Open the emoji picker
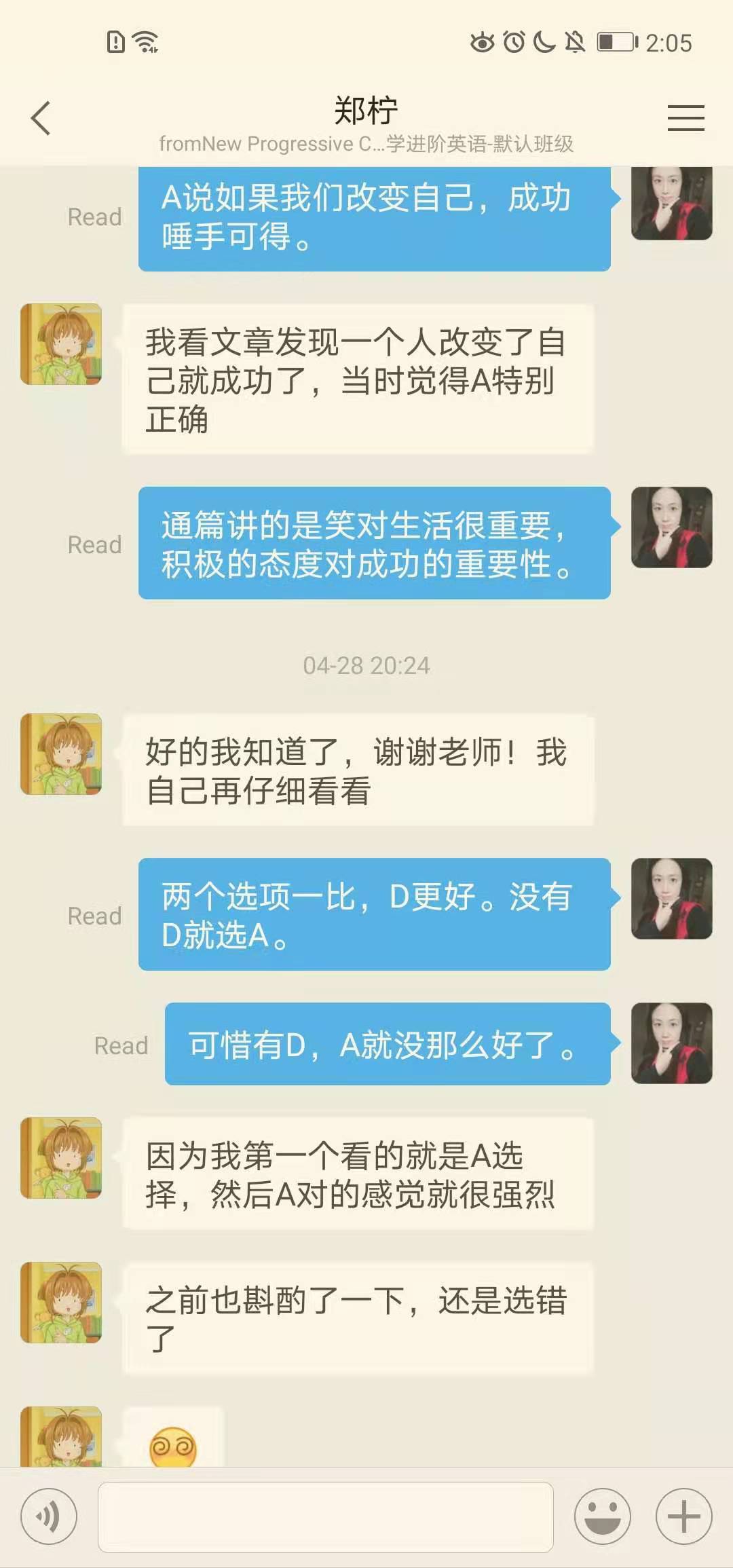733x1568 pixels. click(x=602, y=1516)
